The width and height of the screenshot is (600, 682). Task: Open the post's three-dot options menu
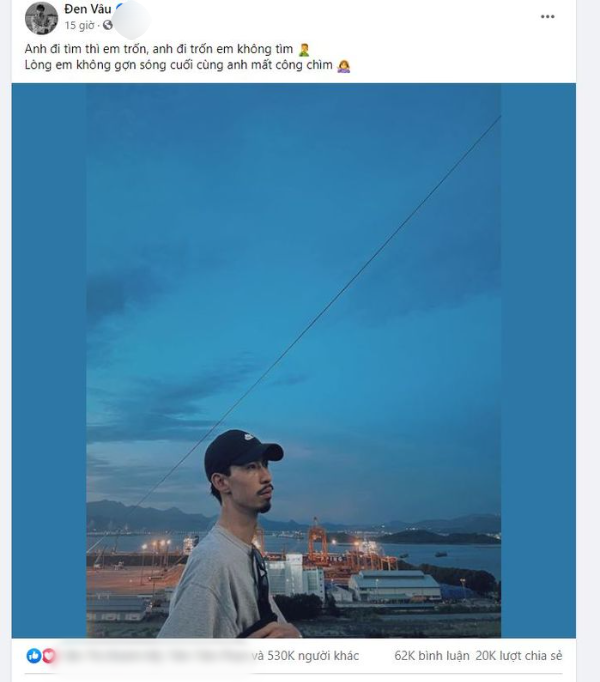coord(547,17)
